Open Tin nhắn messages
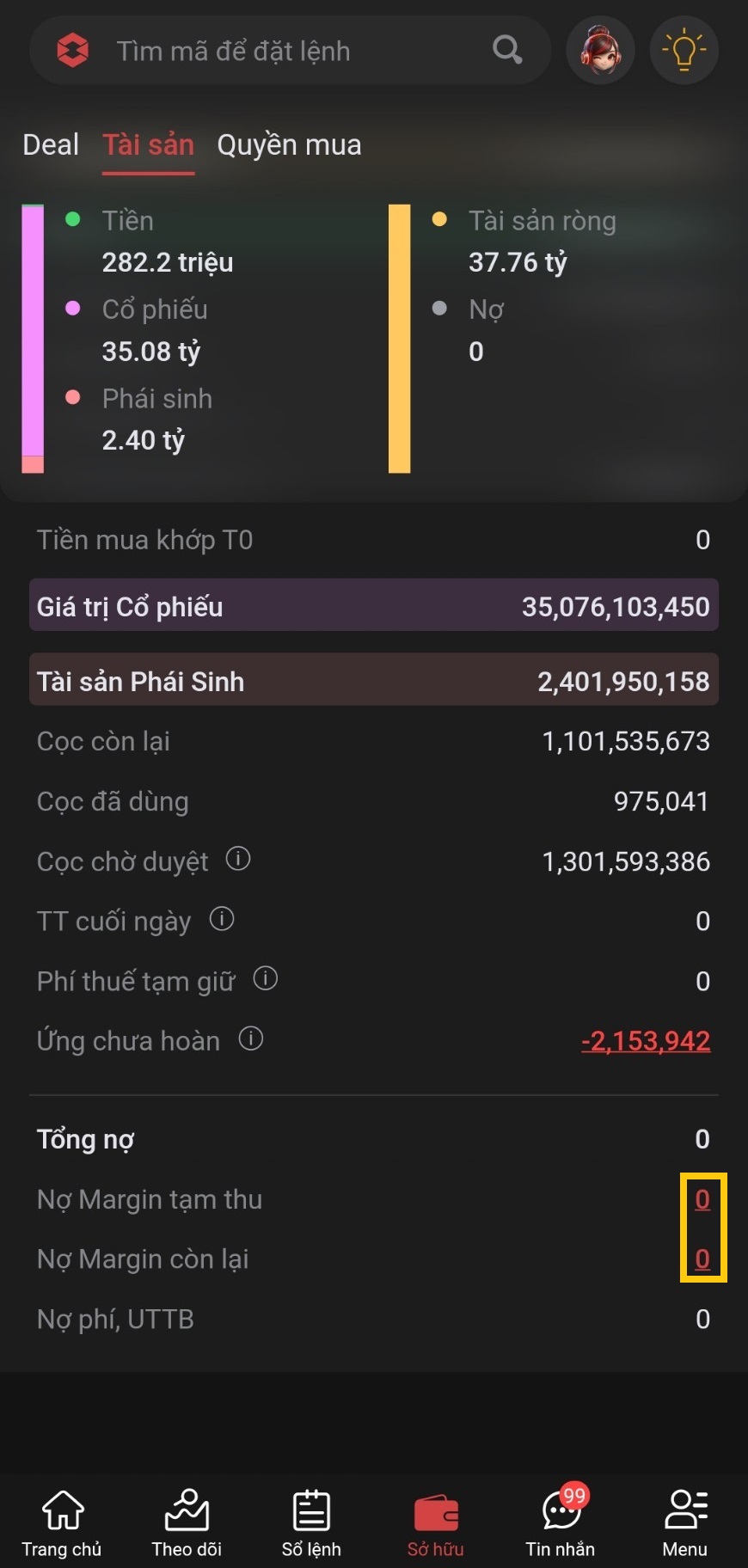The width and height of the screenshot is (748, 1568). 561,1522
